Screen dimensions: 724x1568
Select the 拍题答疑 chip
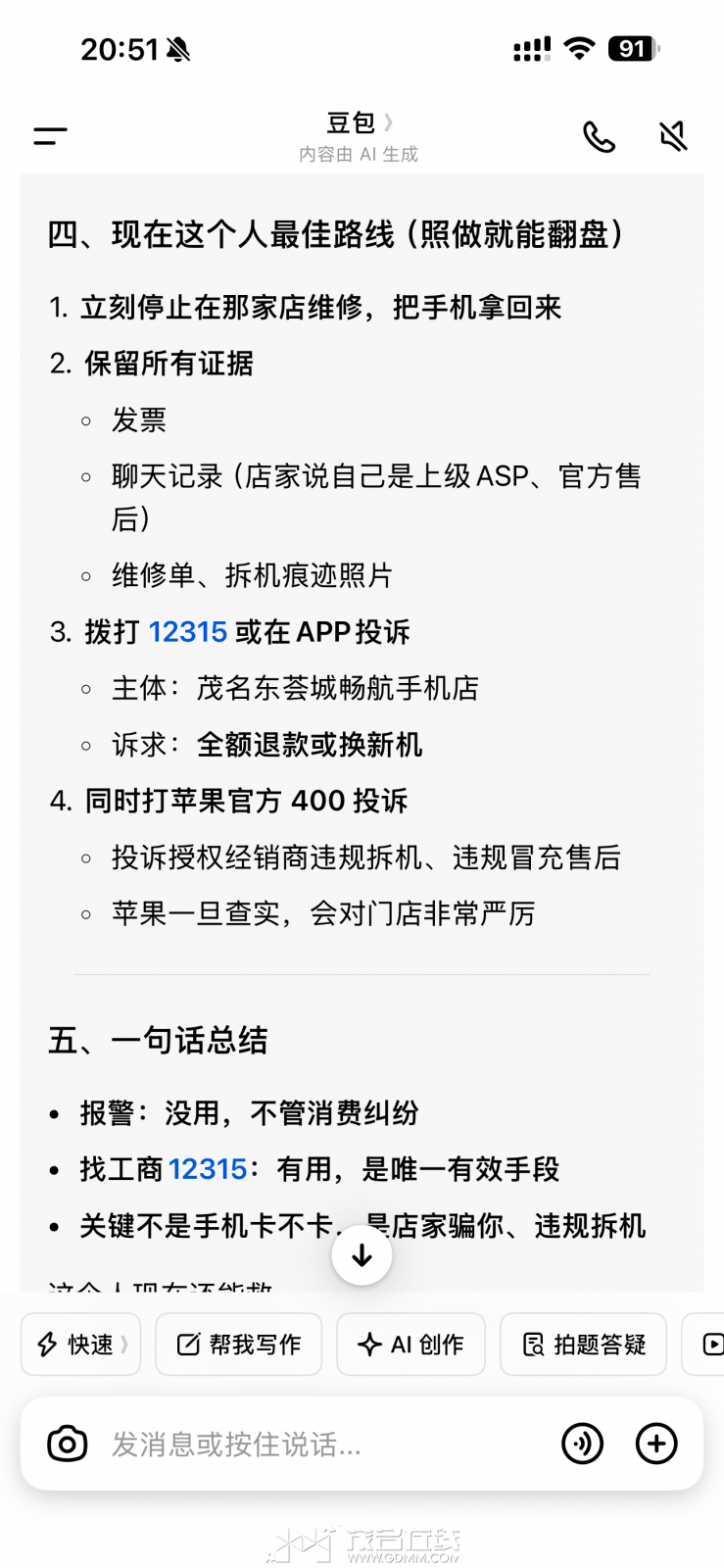pos(584,1345)
